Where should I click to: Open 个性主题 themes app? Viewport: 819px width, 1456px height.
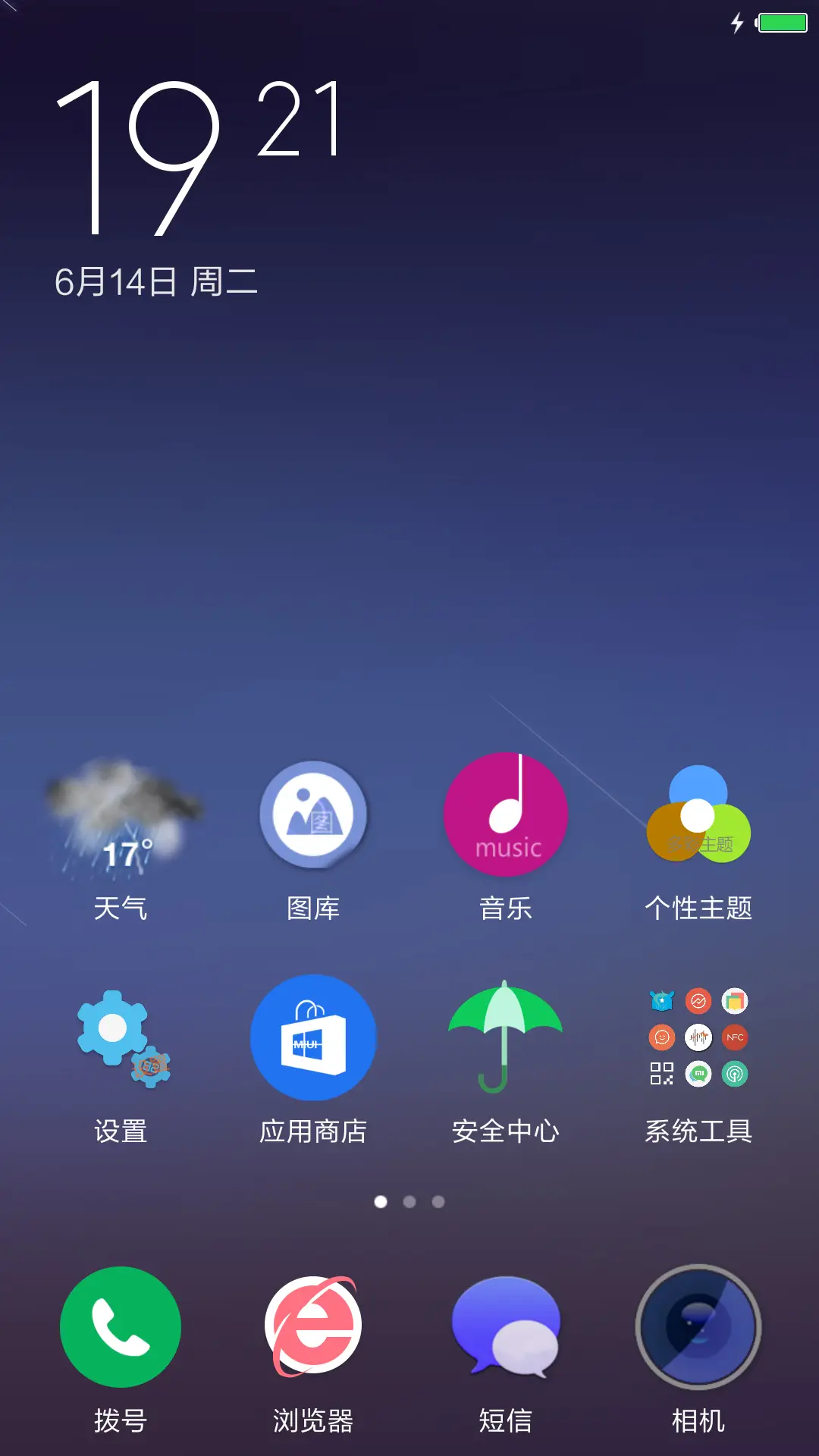(x=698, y=815)
